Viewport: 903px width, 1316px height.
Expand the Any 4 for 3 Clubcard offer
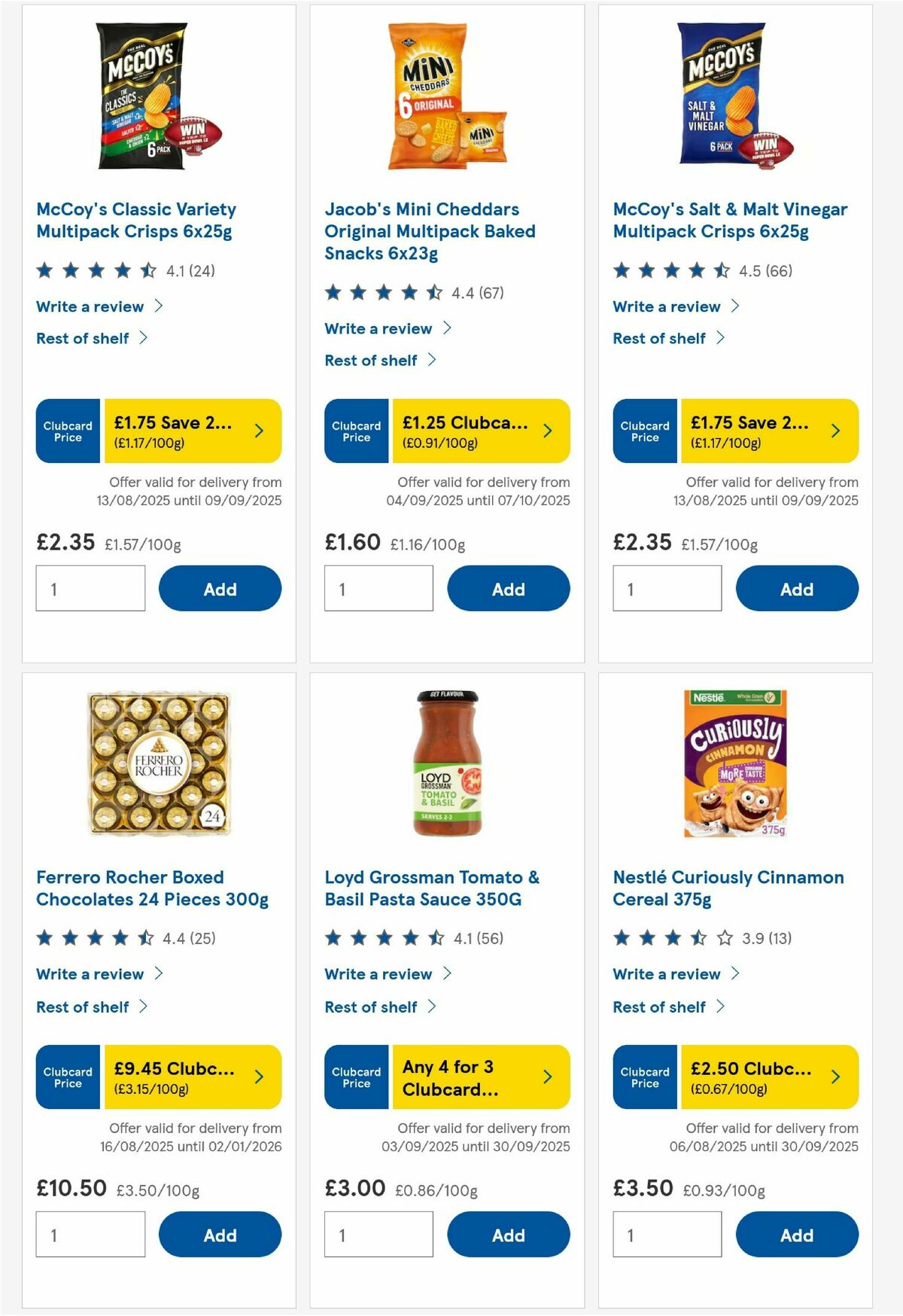[548, 1077]
